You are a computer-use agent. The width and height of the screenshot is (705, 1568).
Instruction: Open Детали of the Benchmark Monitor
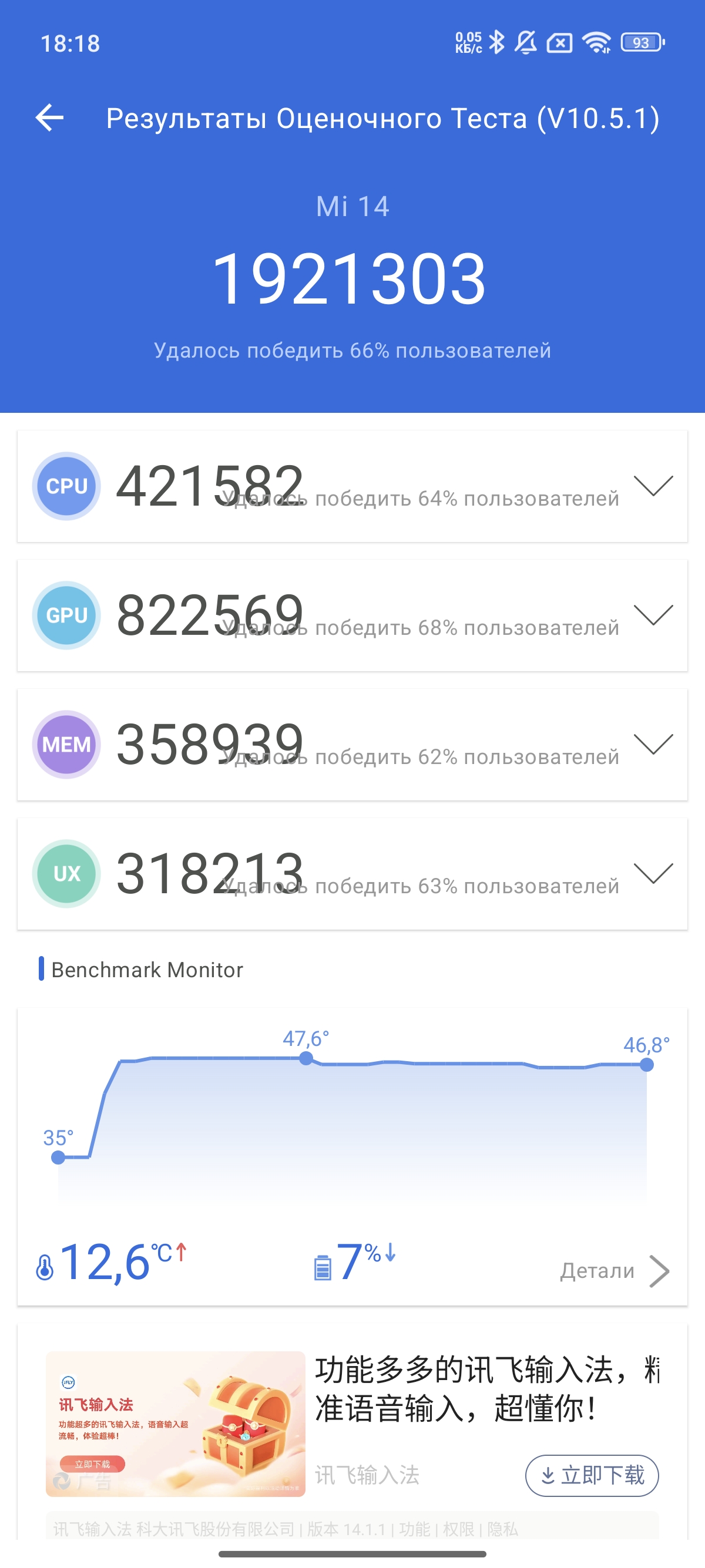point(614,1270)
